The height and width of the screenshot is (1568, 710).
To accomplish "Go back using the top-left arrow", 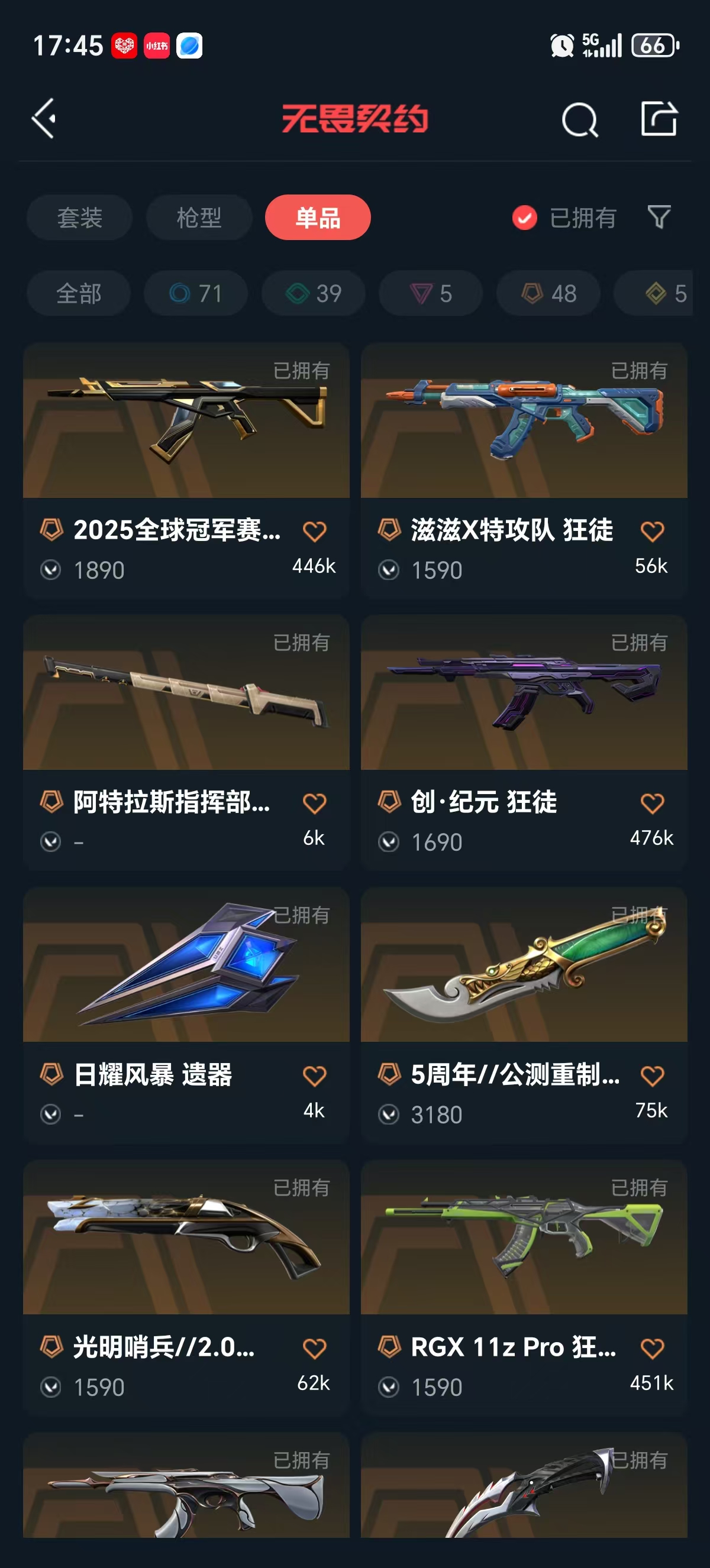I will (44, 118).
